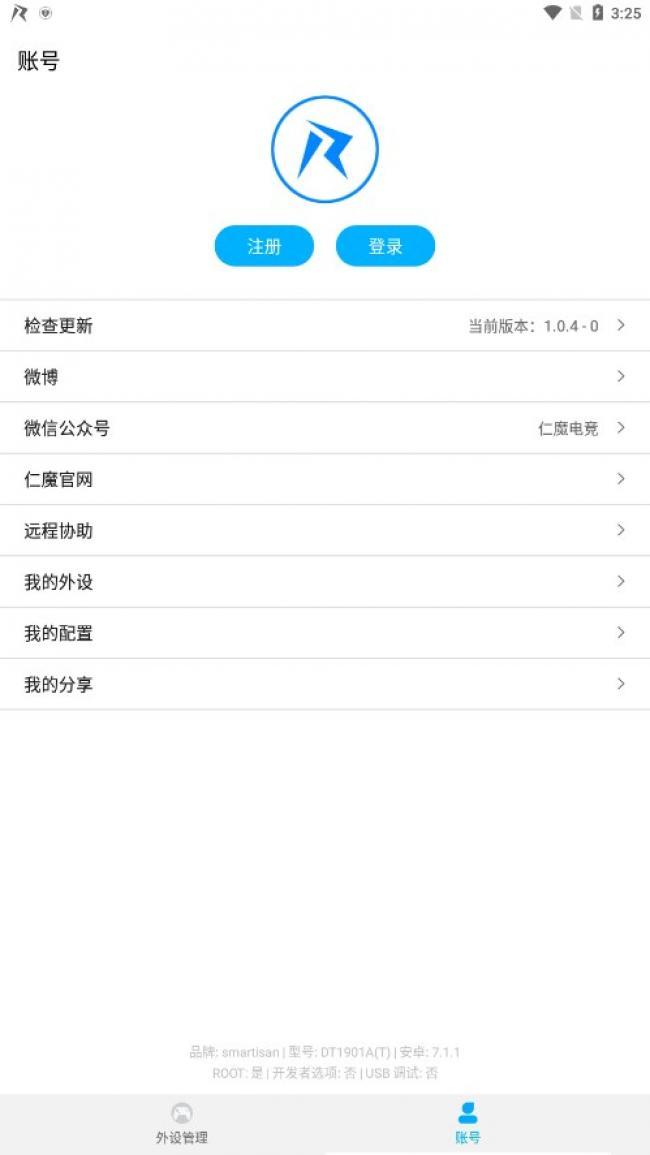Open 检查更新 to check for updates
The width and height of the screenshot is (650, 1155).
coord(324,326)
